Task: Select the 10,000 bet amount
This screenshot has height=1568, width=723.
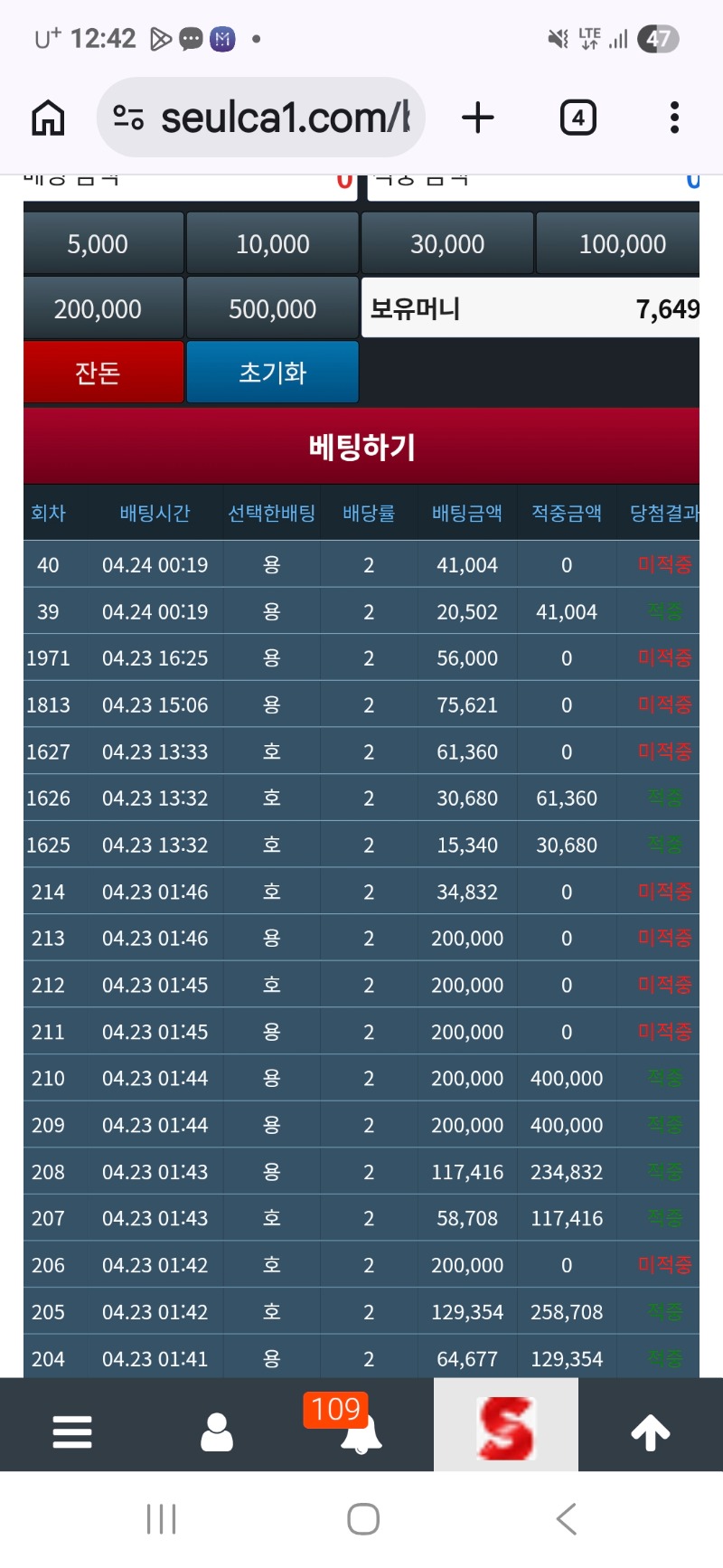Action: pos(272,243)
